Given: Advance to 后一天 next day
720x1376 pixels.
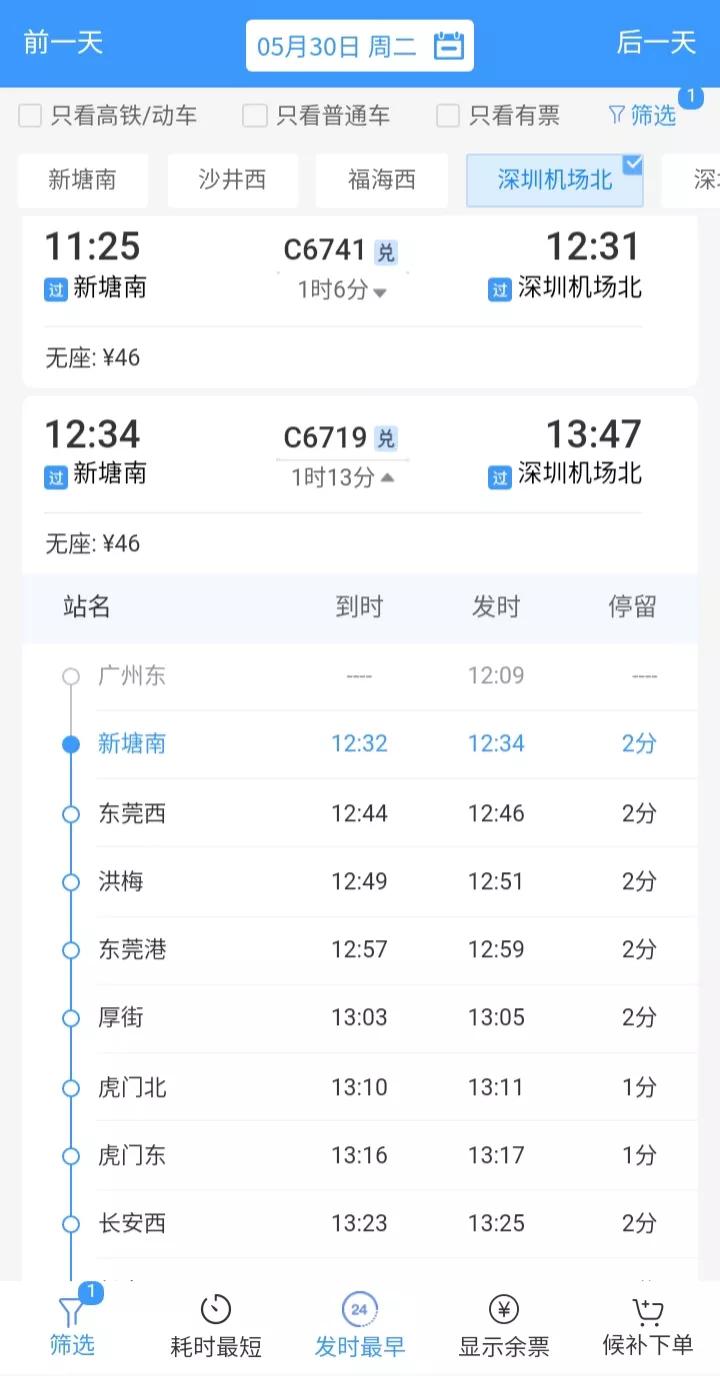Looking at the screenshot, I should coord(655,44).
